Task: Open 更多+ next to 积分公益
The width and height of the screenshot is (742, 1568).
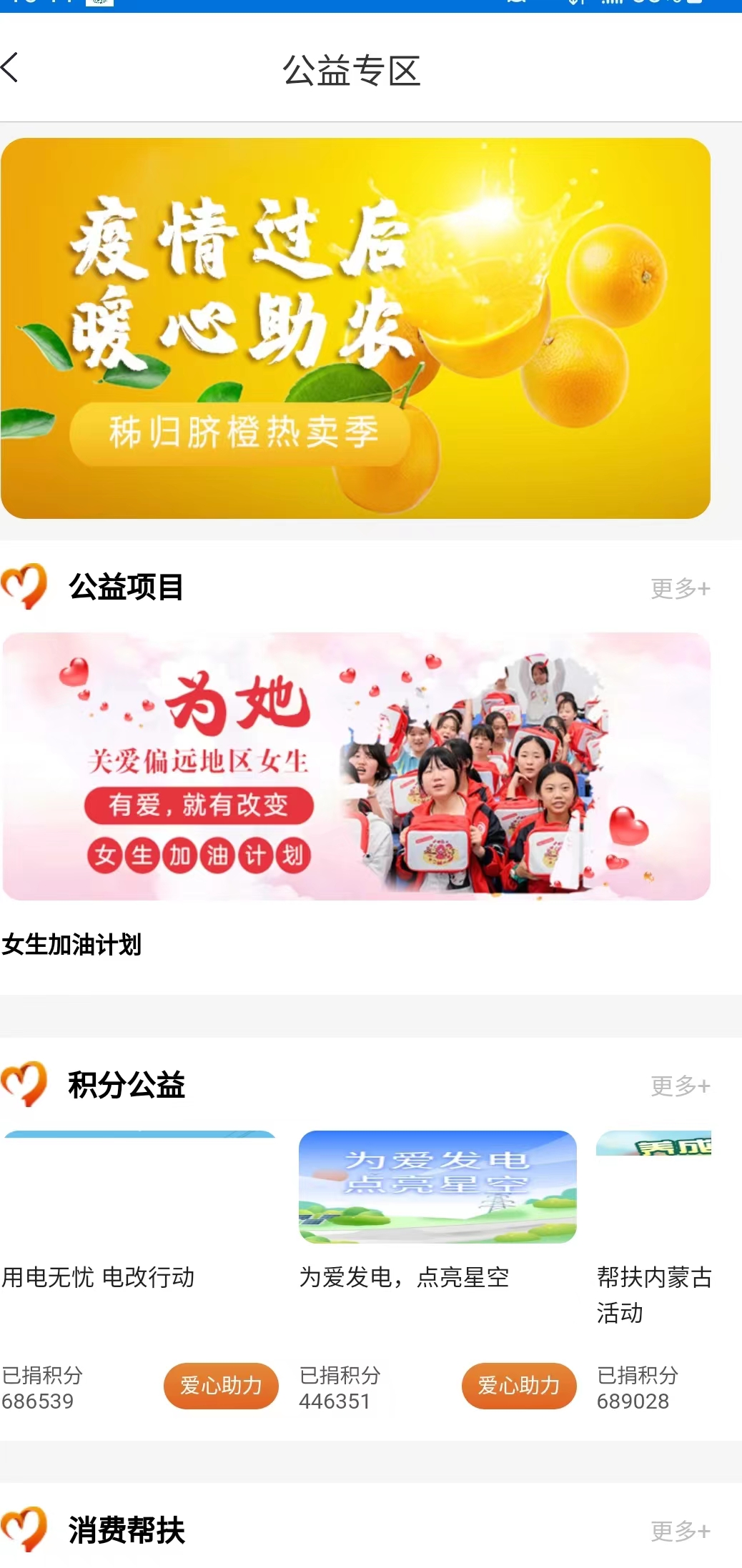Action: (680, 1086)
